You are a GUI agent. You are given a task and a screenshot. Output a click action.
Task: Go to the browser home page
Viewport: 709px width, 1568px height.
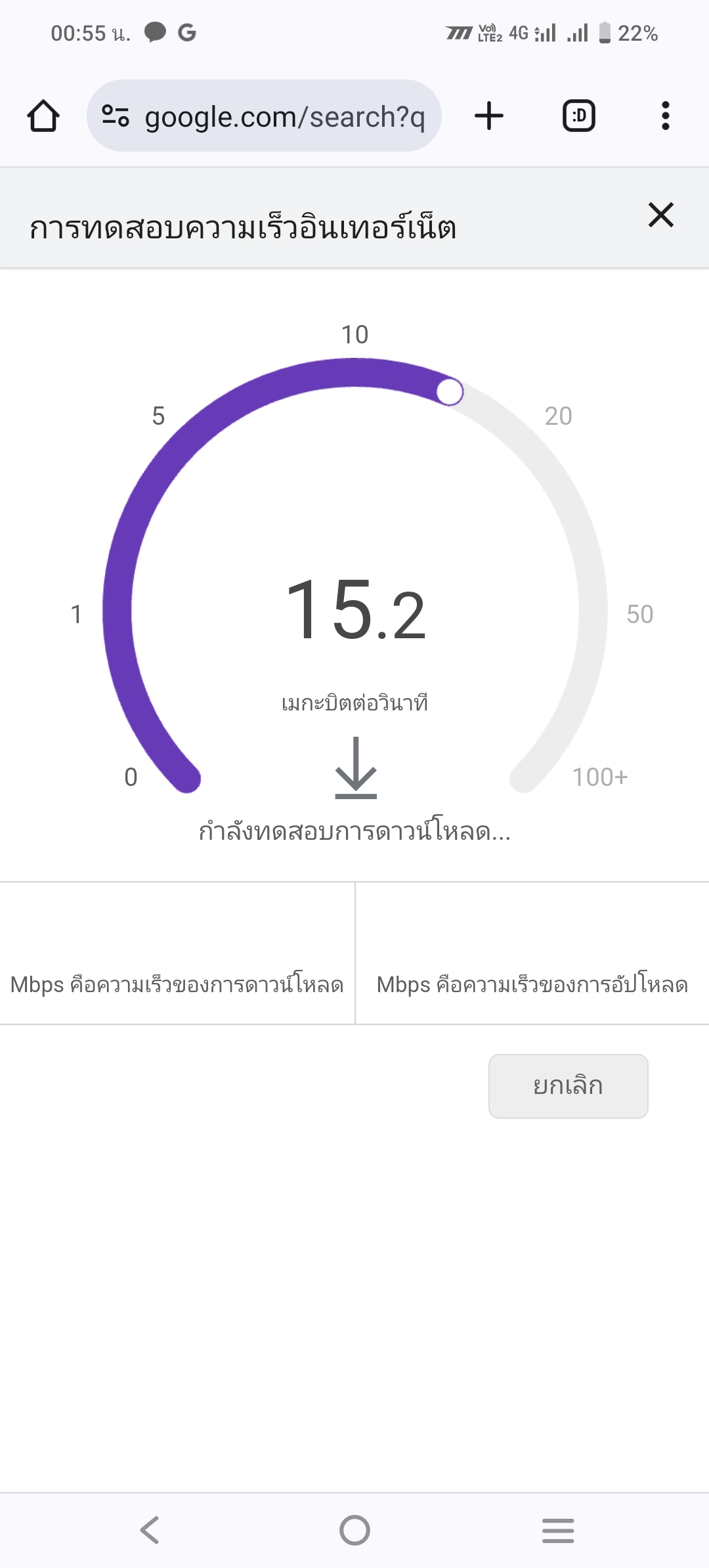point(43,116)
